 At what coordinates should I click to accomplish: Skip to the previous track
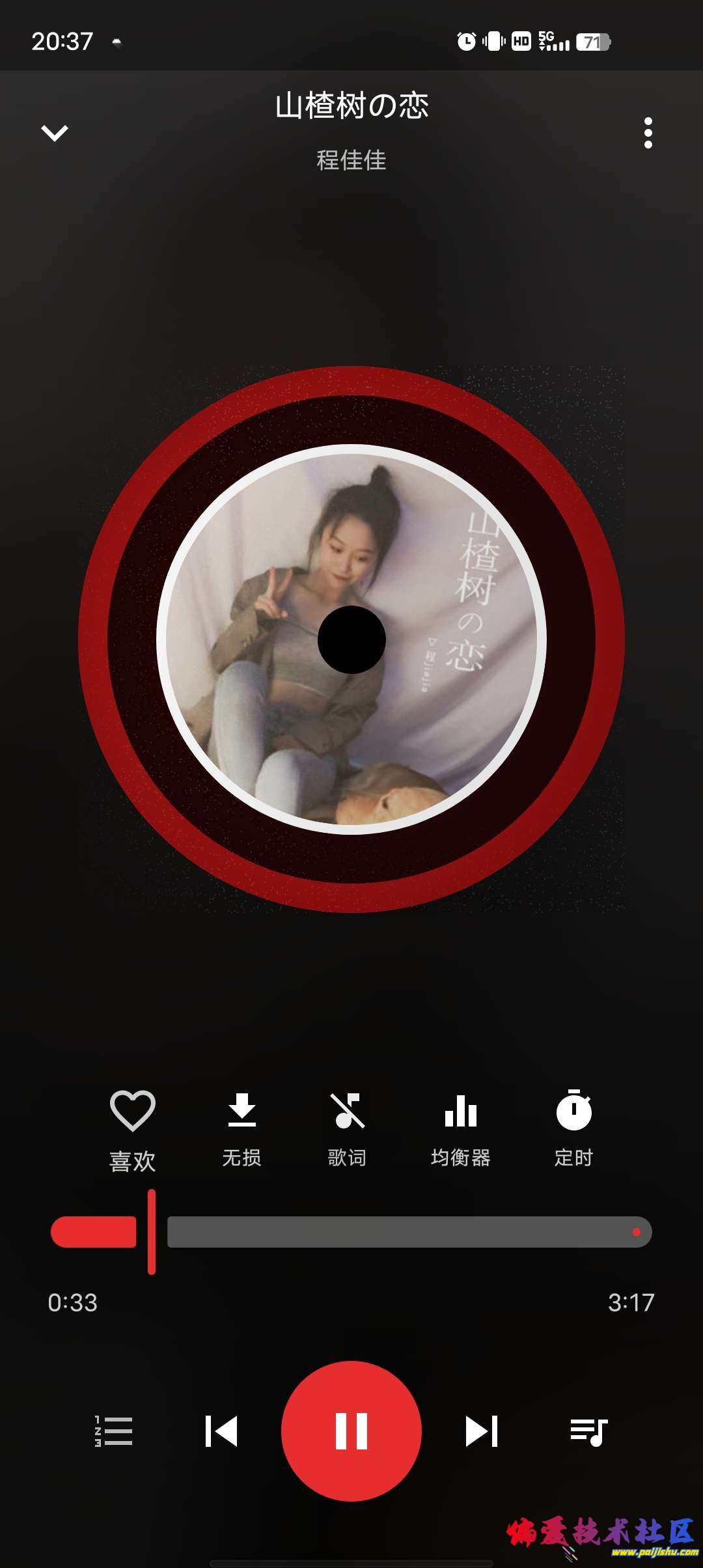coord(221,1431)
